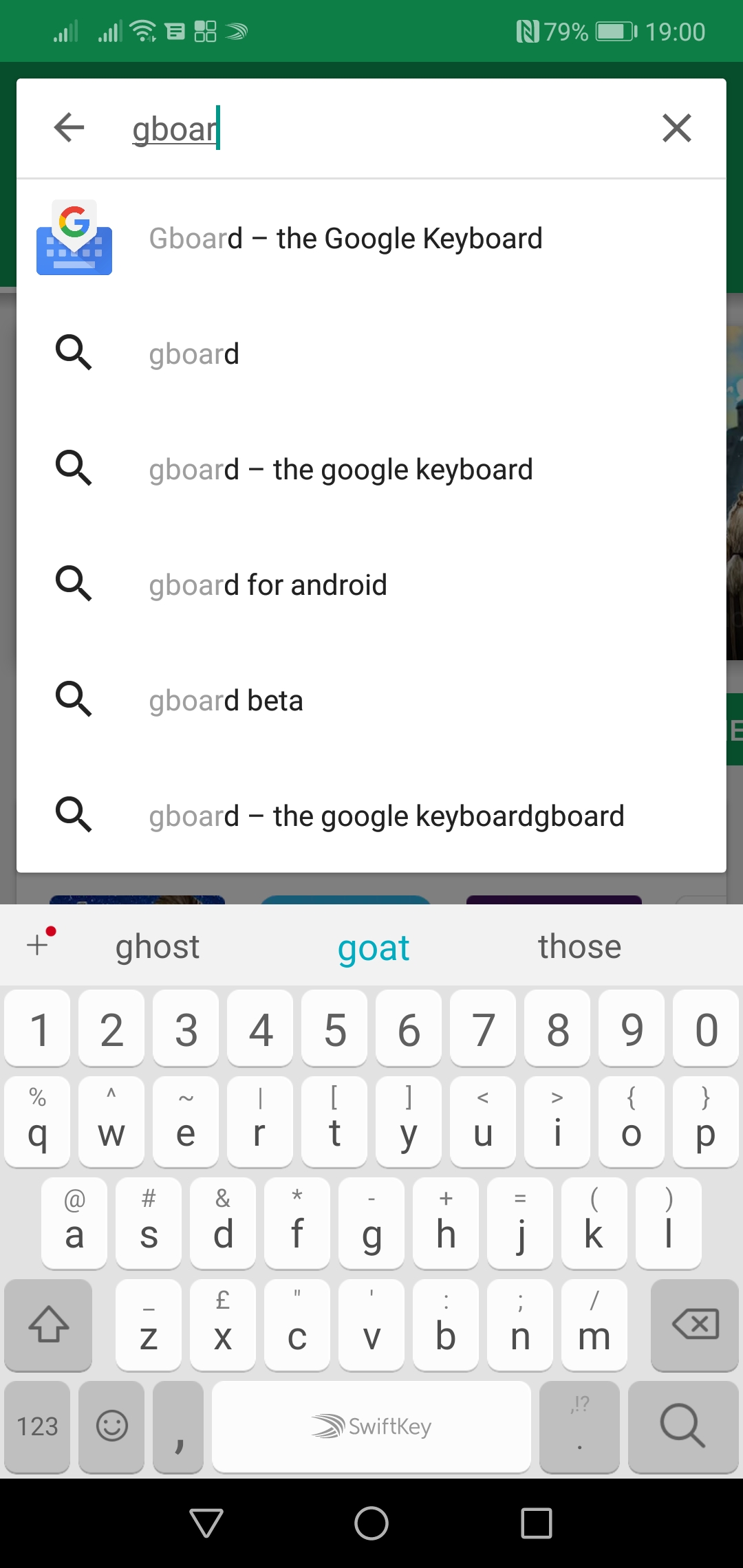Open the SwiftKey toolbar plus icon
Viewport: 743px width, 1568px height.
click(x=39, y=944)
